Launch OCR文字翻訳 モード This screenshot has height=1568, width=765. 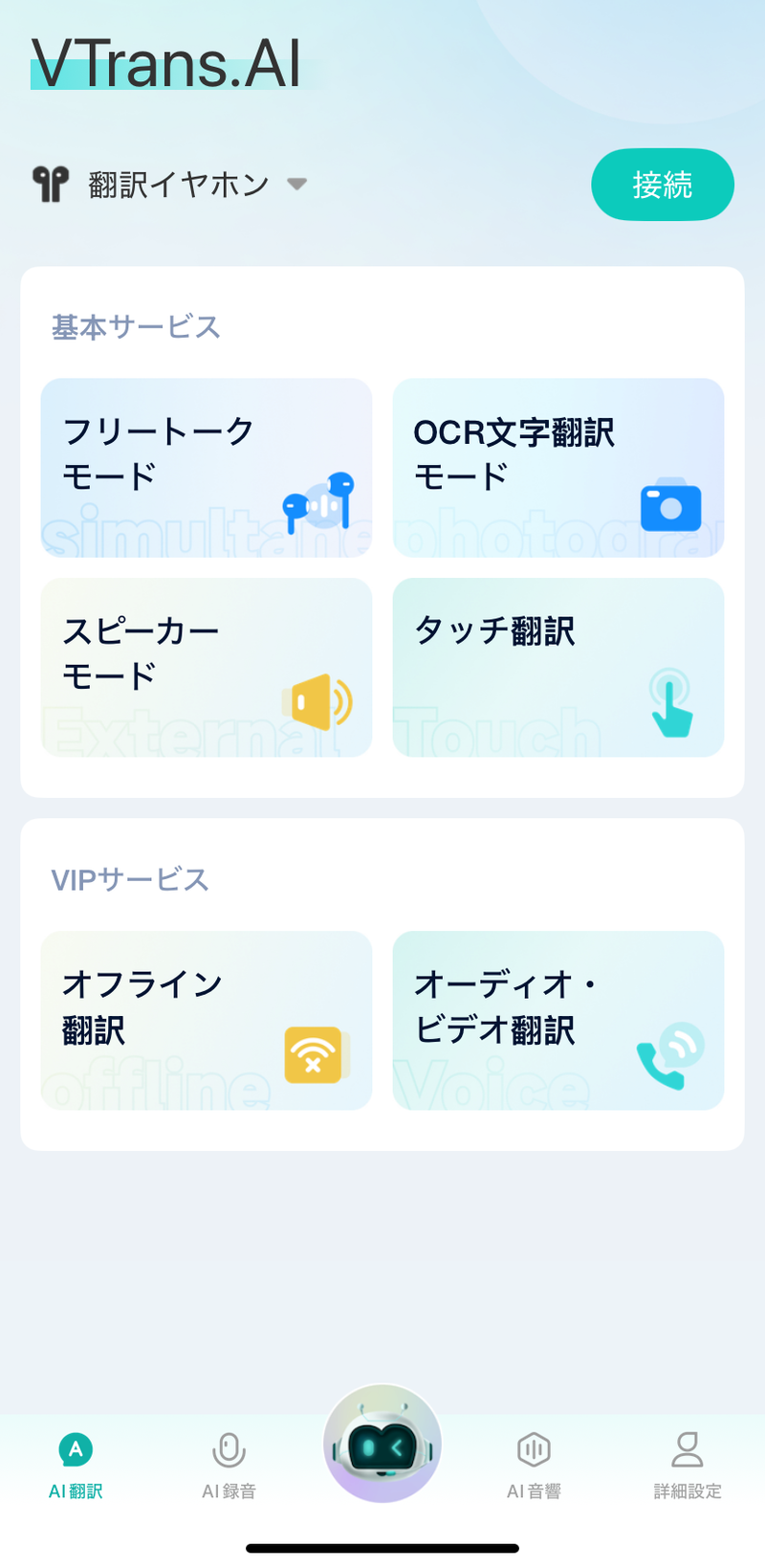point(558,468)
